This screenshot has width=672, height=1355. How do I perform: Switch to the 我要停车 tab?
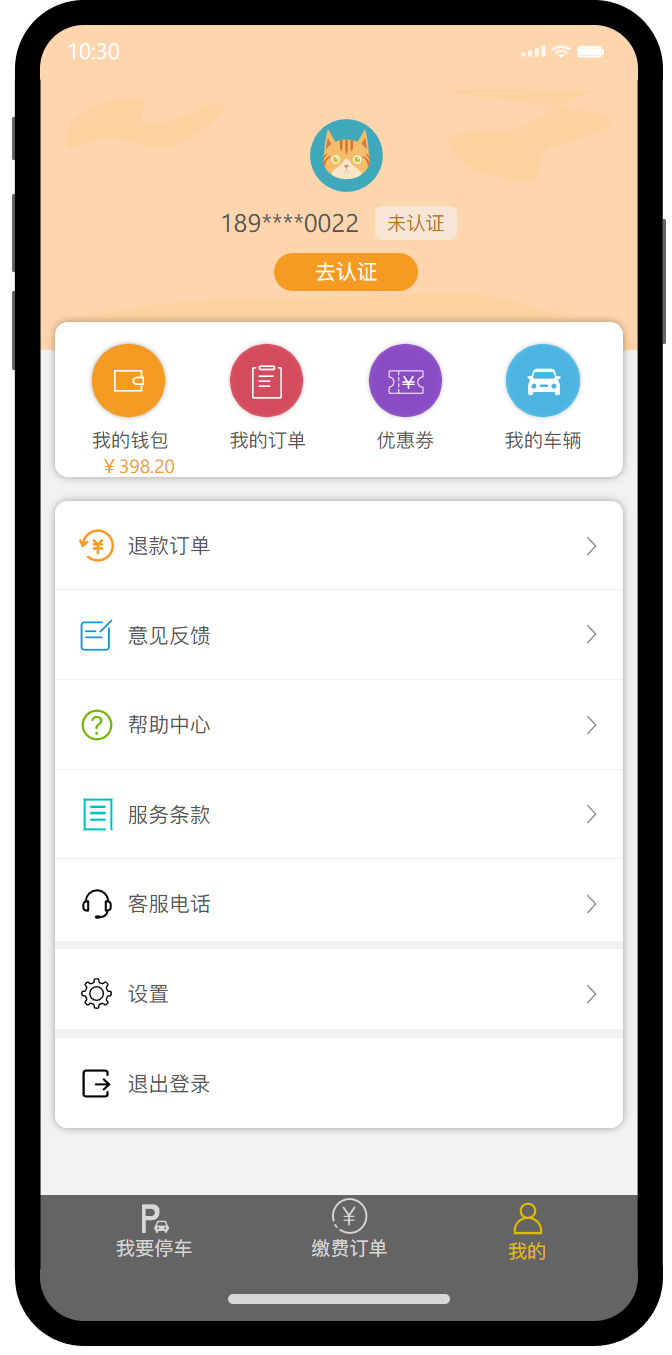click(x=153, y=1231)
